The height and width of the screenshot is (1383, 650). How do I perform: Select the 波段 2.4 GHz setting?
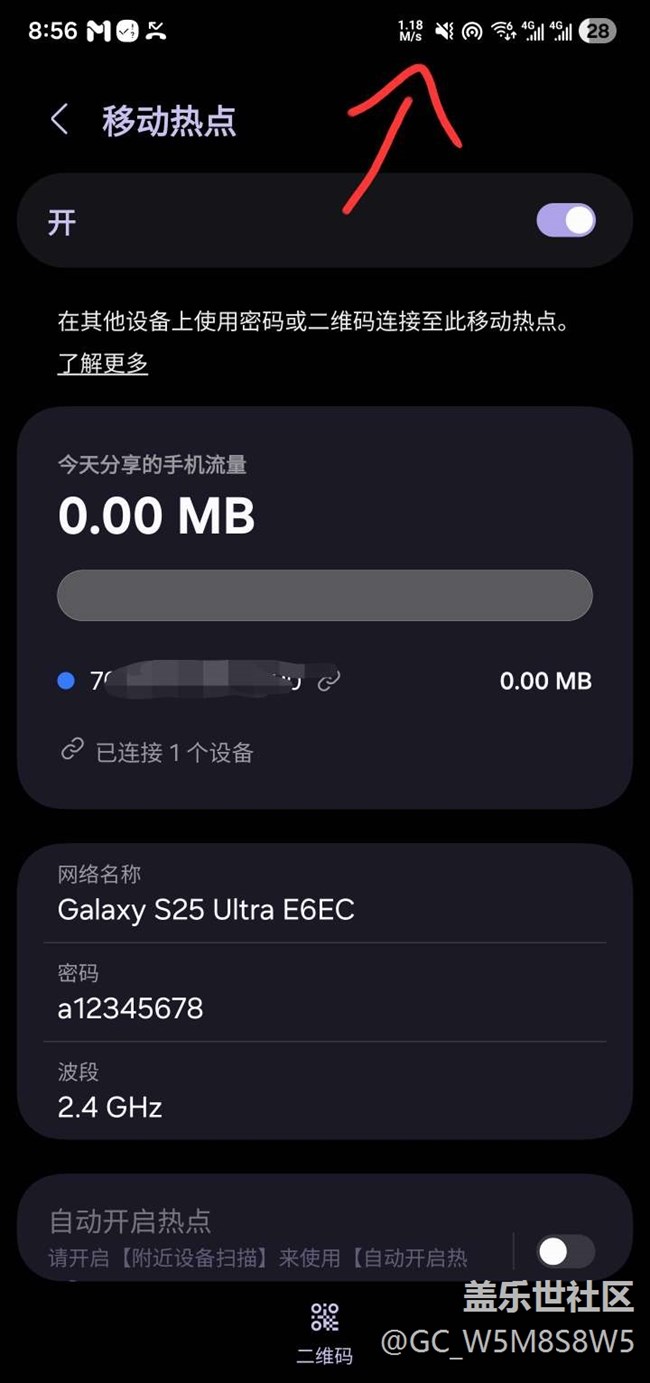[x=324, y=1090]
